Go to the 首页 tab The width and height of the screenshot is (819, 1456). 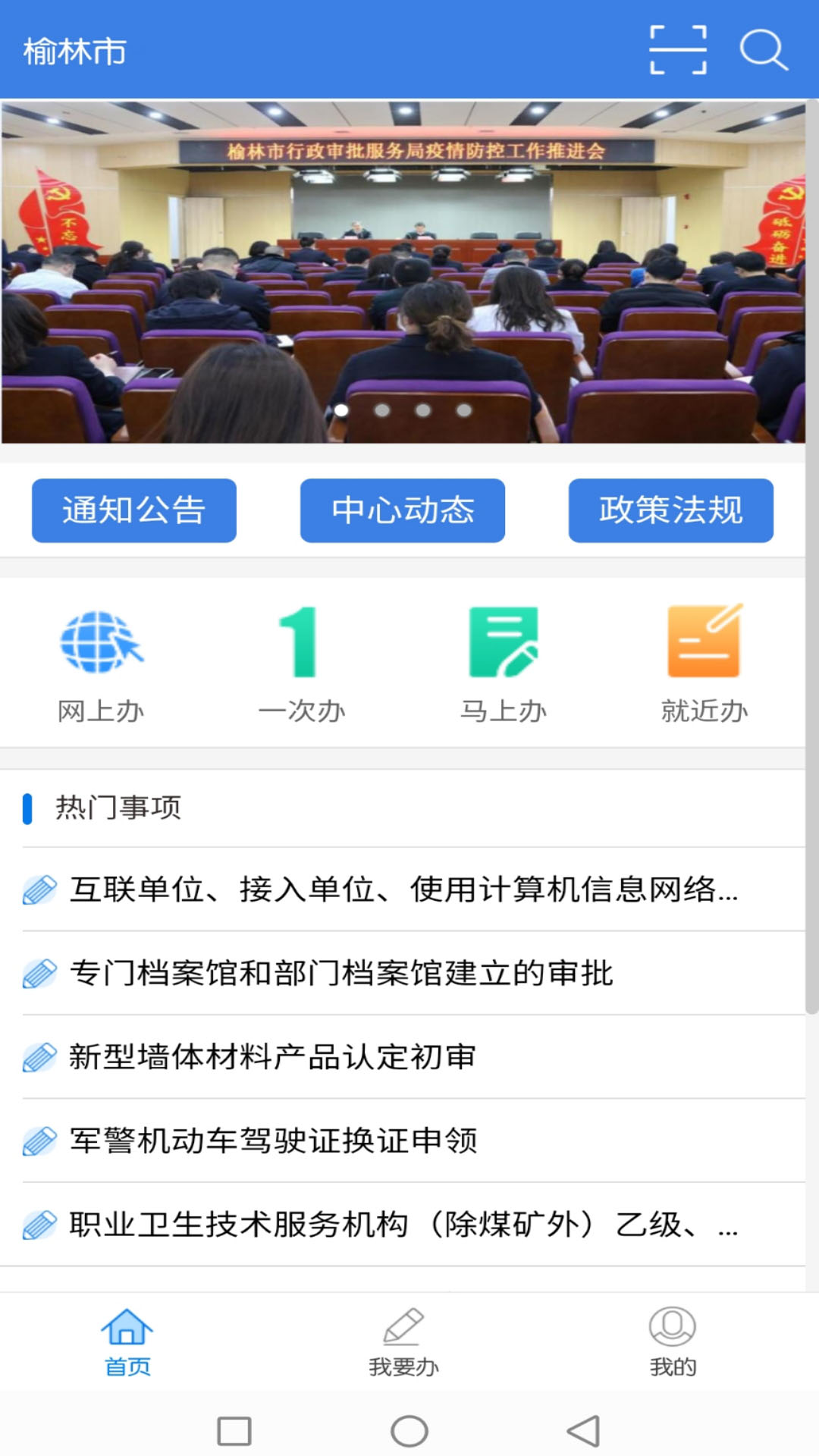tap(127, 1342)
